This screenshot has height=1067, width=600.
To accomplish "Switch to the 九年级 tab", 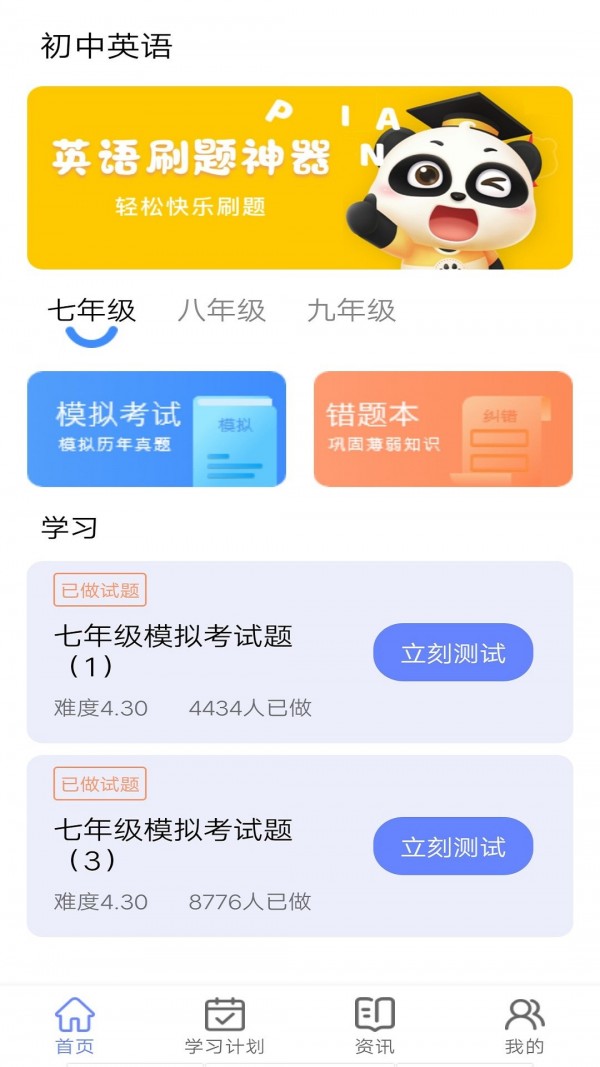I will click(x=351, y=311).
